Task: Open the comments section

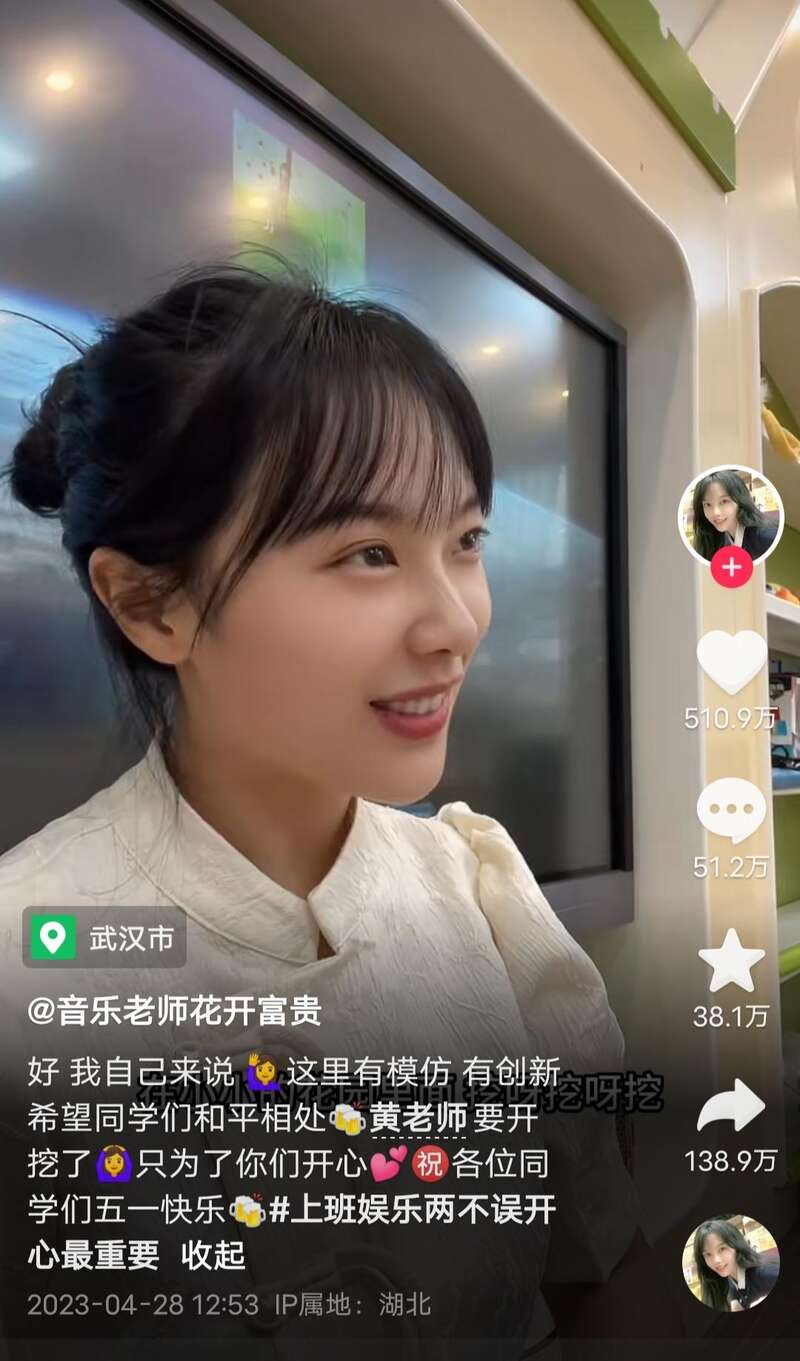Action: pos(731,810)
